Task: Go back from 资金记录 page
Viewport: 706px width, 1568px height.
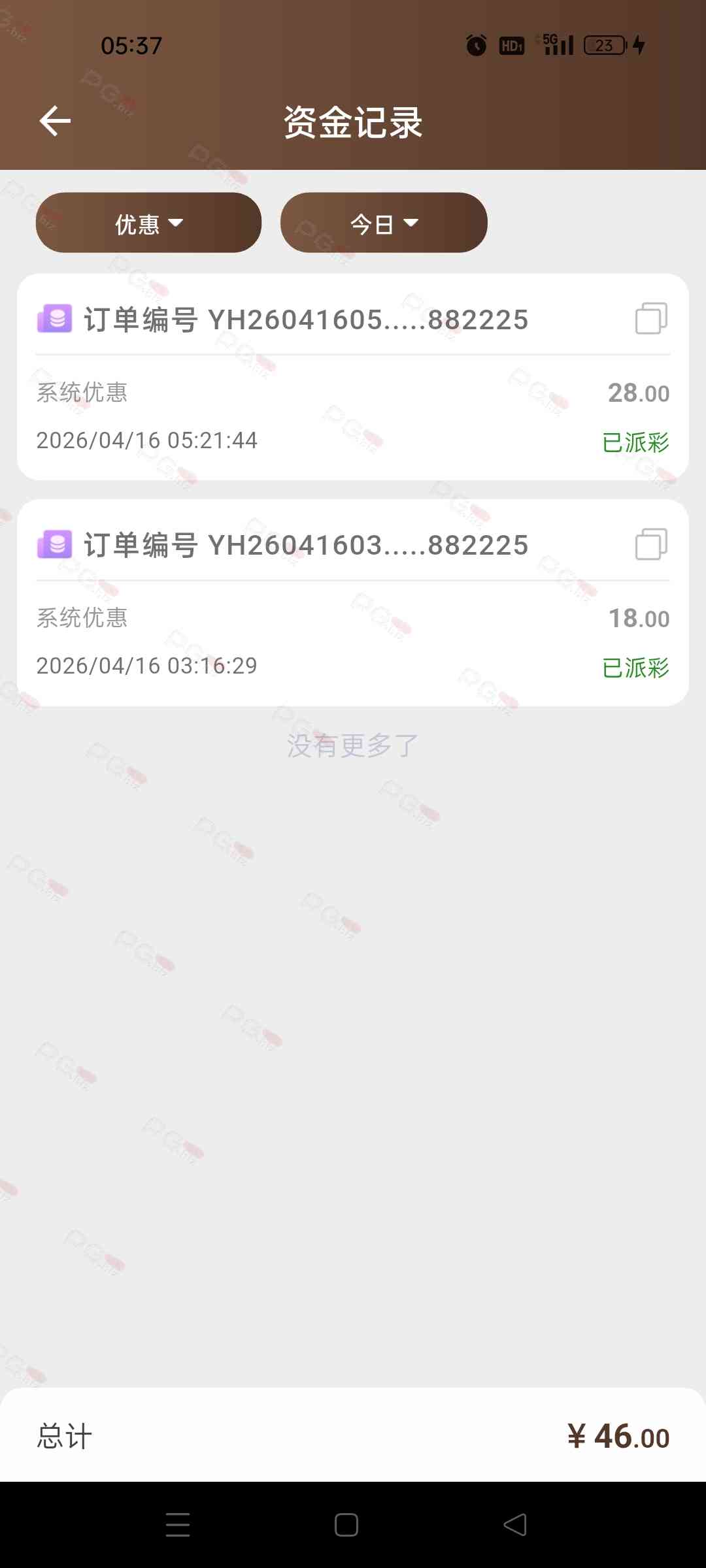Action: 55,122
